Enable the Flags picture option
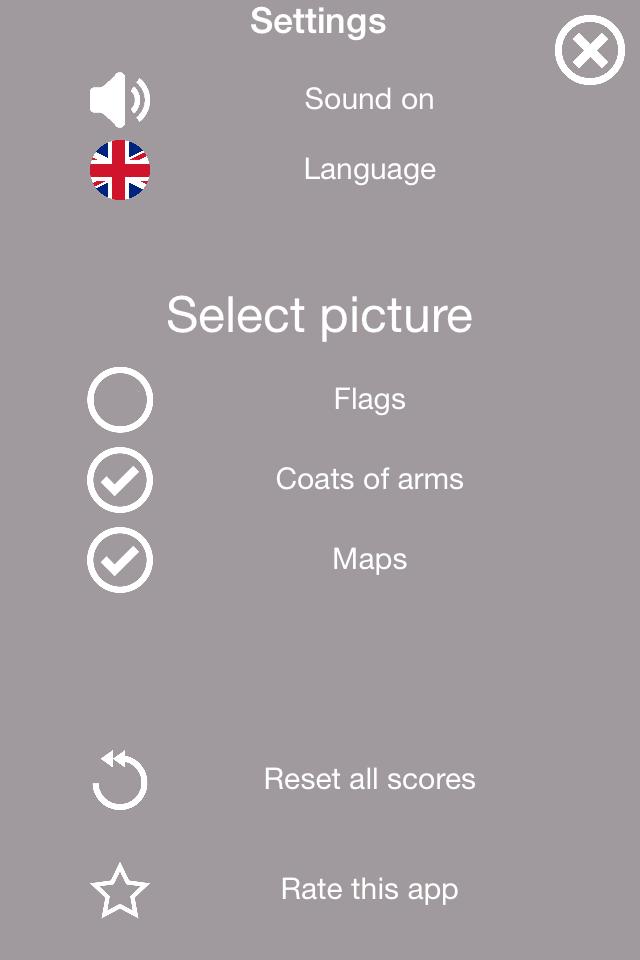This screenshot has height=960, width=640. pyautogui.click(x=120, y=400)
